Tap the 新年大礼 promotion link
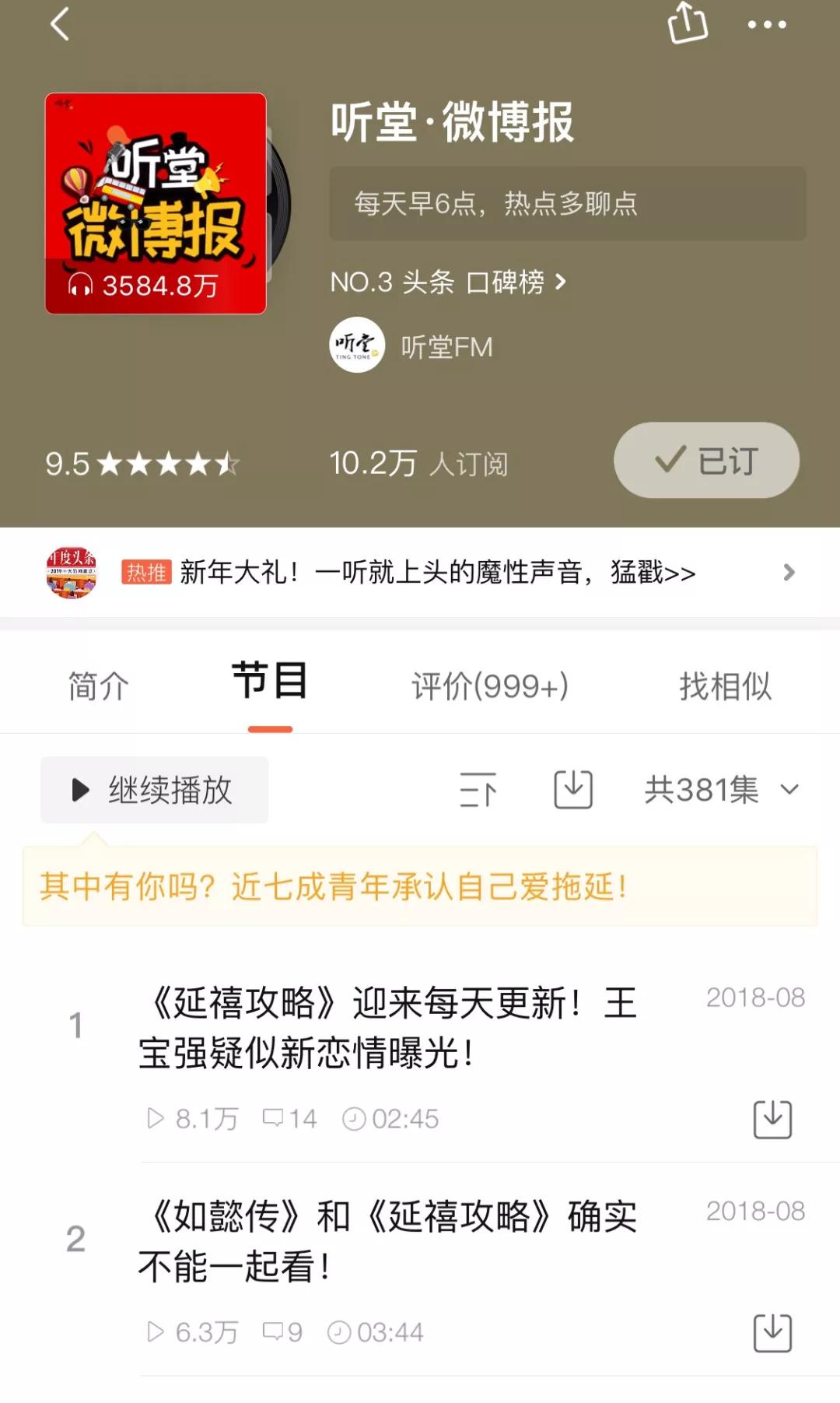This screenshot has width=840, height=1403. pyautogui.click(x=436, y=571)
